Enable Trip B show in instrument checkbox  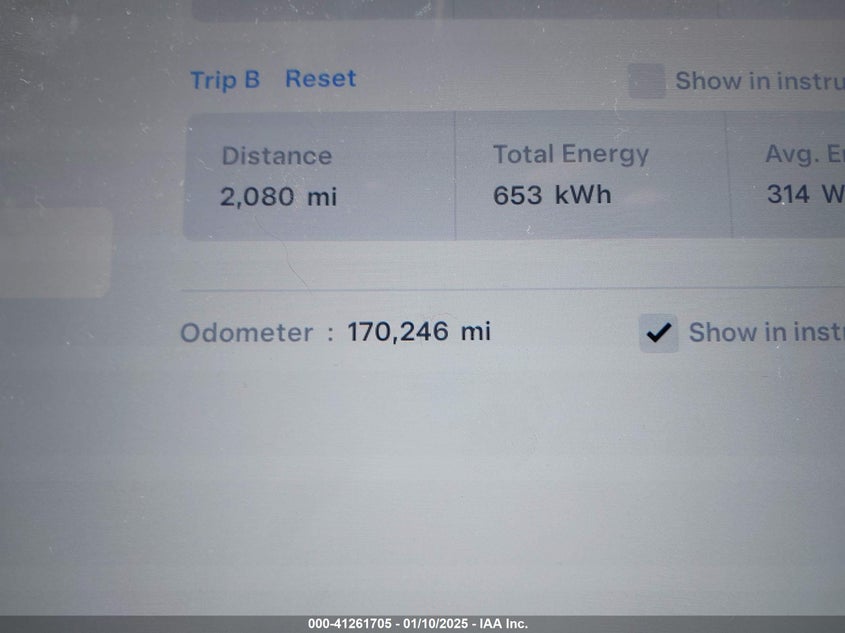click(647, 81)
